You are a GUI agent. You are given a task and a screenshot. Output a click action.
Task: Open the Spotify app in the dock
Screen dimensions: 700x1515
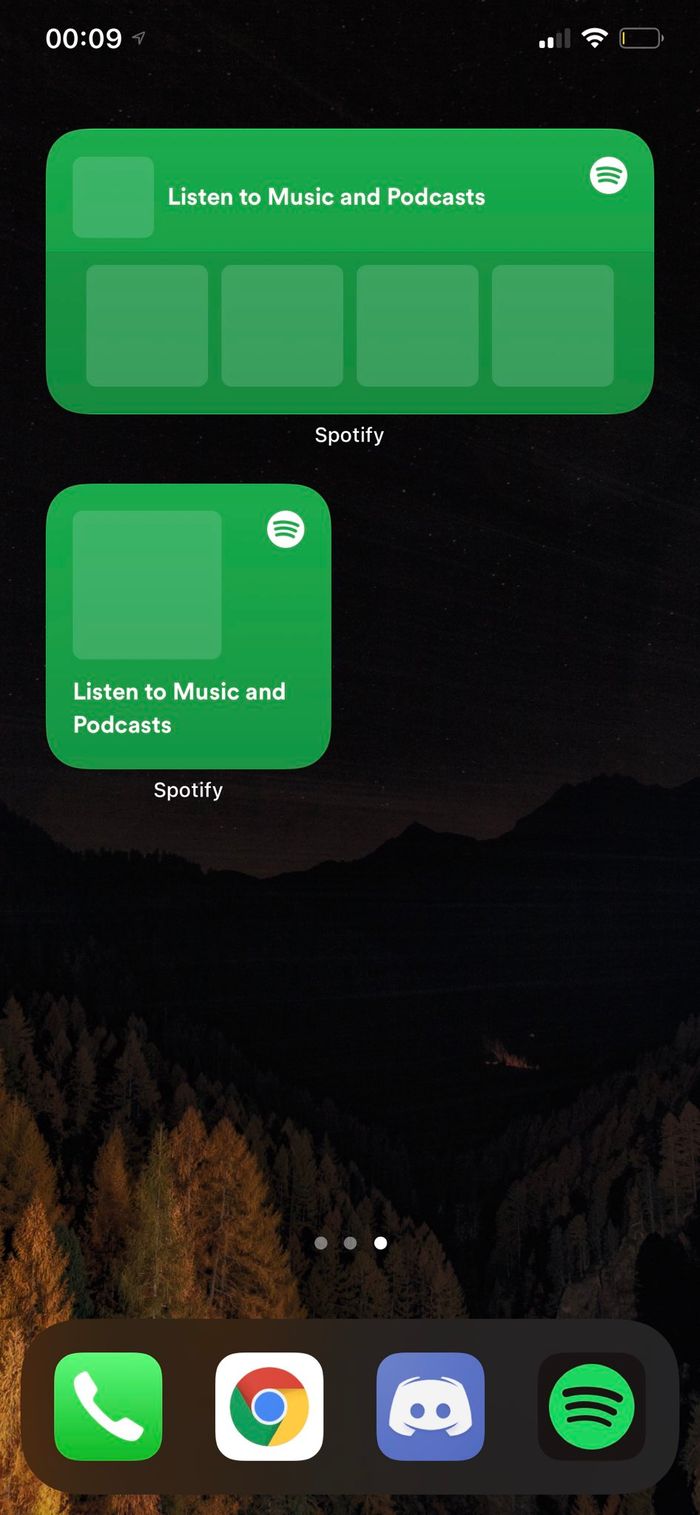[591, 1406]
